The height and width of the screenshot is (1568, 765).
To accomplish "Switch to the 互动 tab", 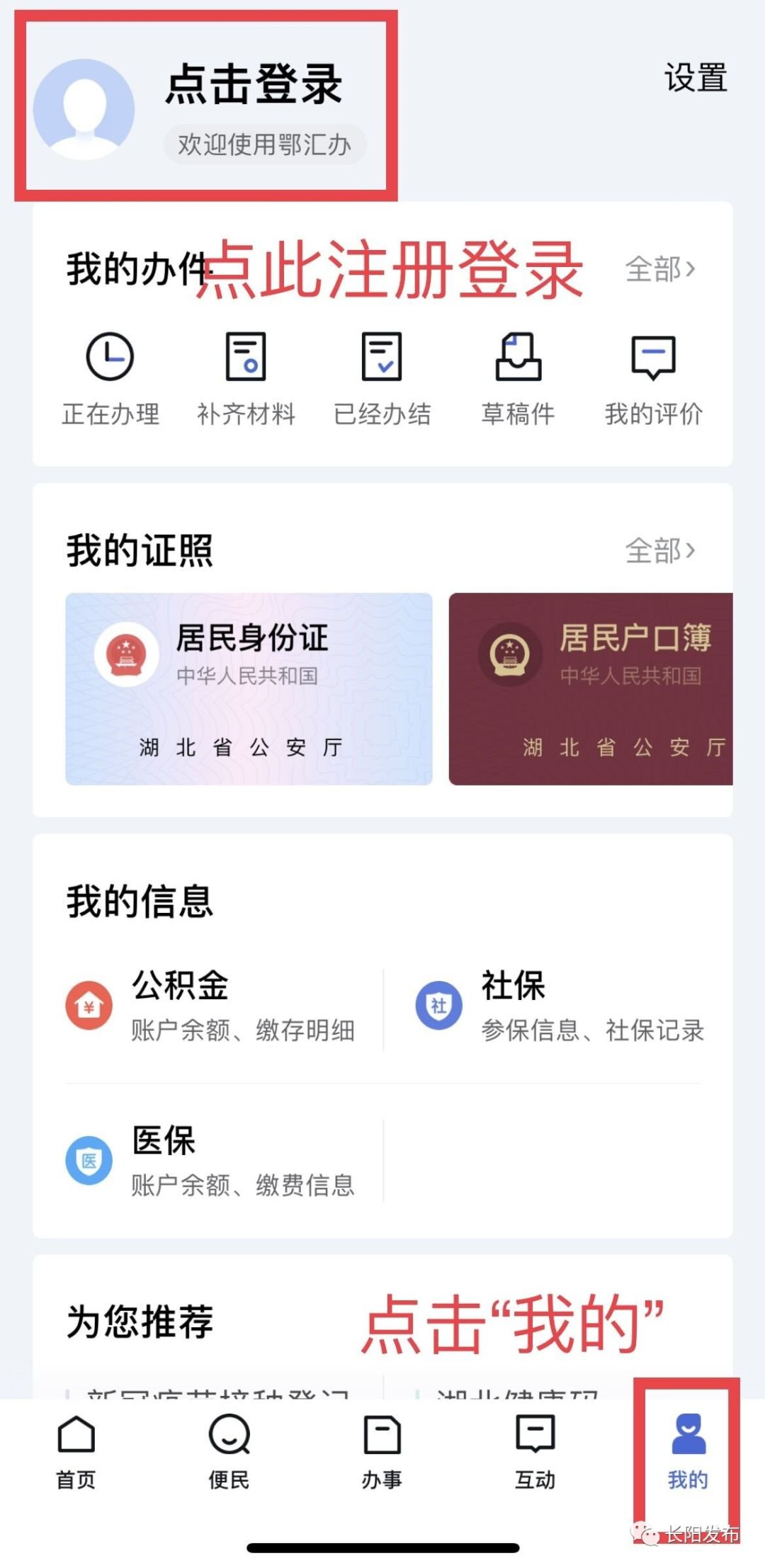I will tap(535, 1450).
